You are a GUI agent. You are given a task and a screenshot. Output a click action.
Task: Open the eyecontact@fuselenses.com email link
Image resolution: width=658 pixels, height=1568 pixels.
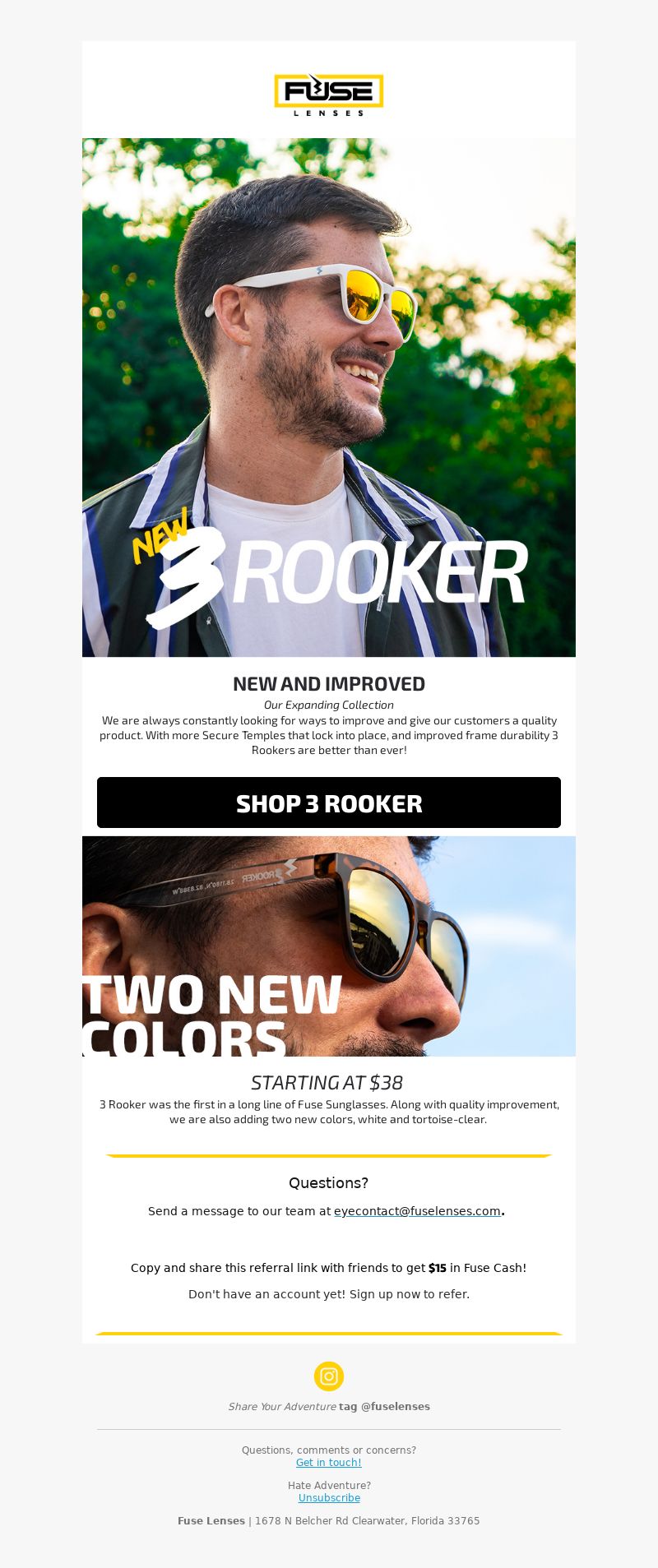point(417,1211)
